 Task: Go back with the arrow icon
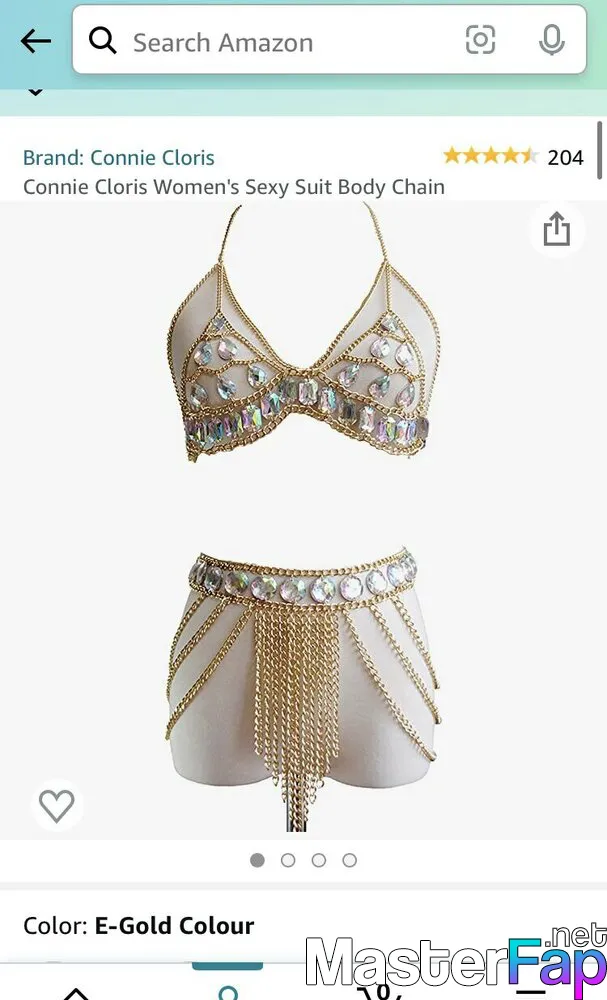click(x=36, y=41)
